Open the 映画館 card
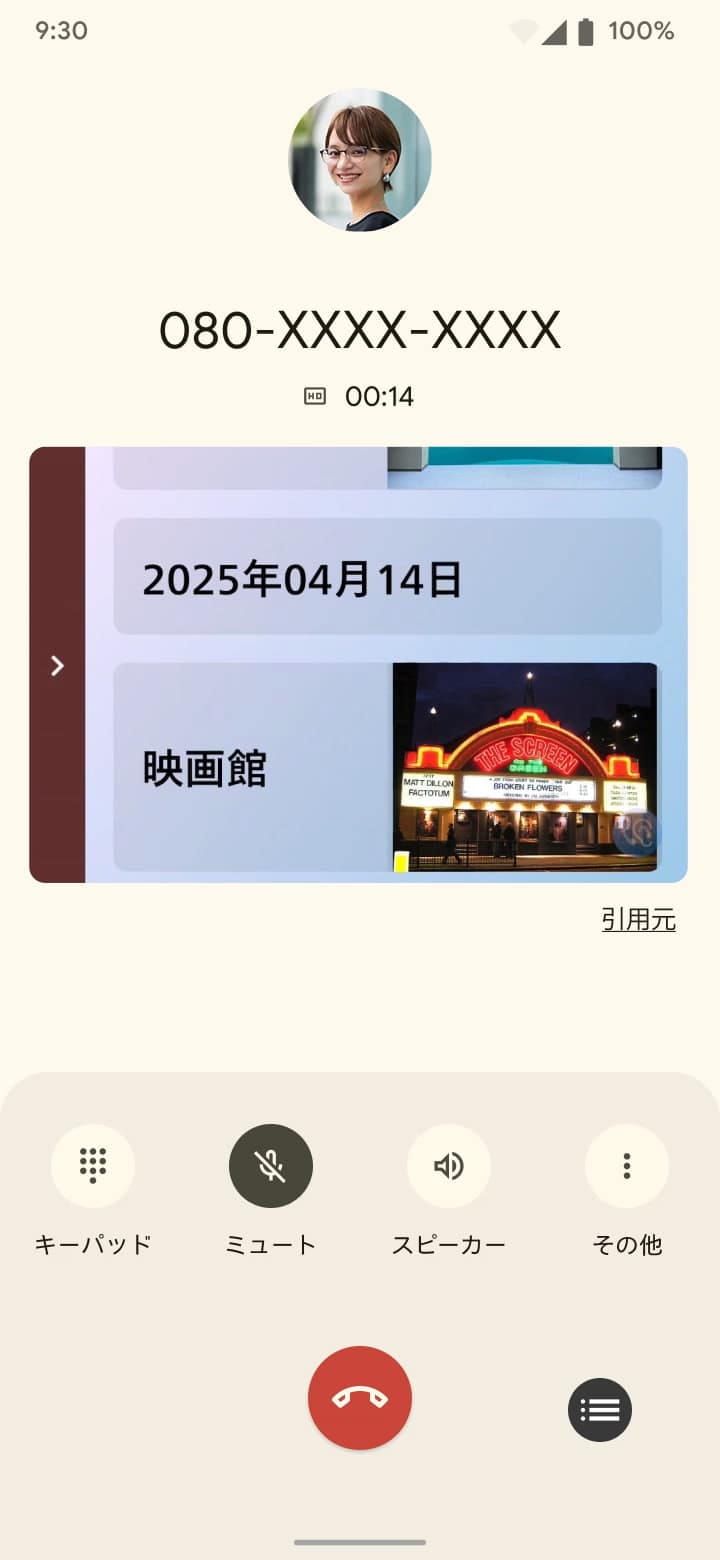 pos(387,767)
